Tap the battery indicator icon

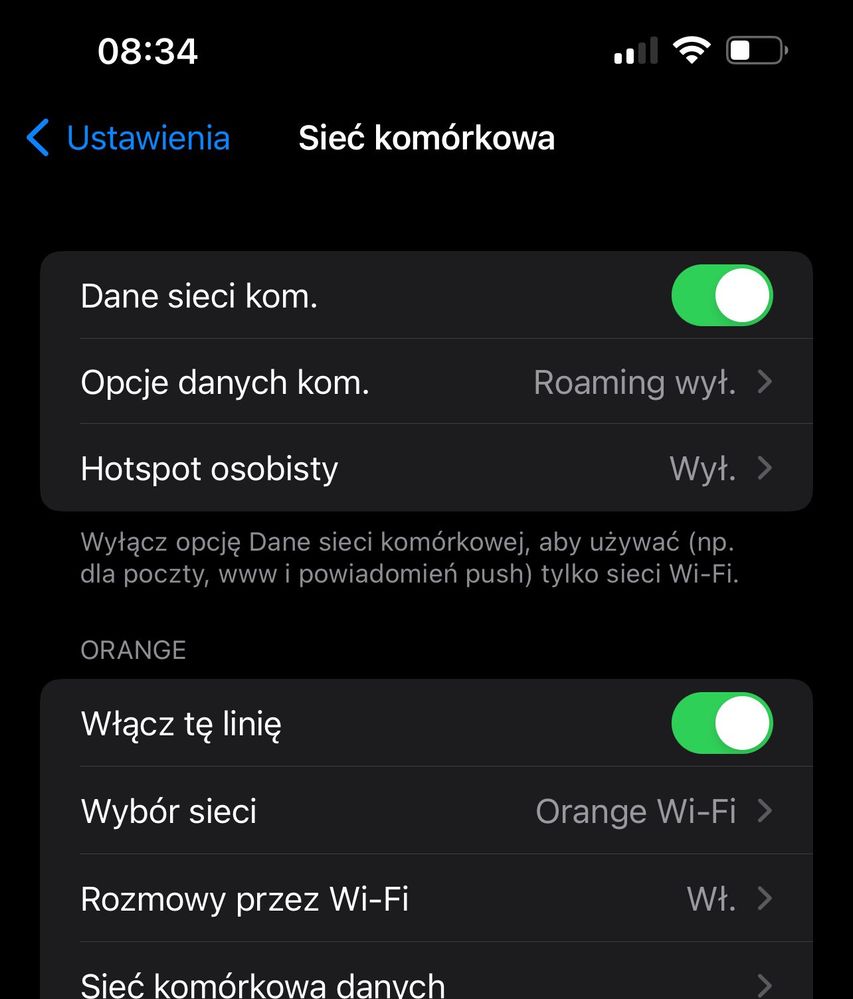coord(755,48)
